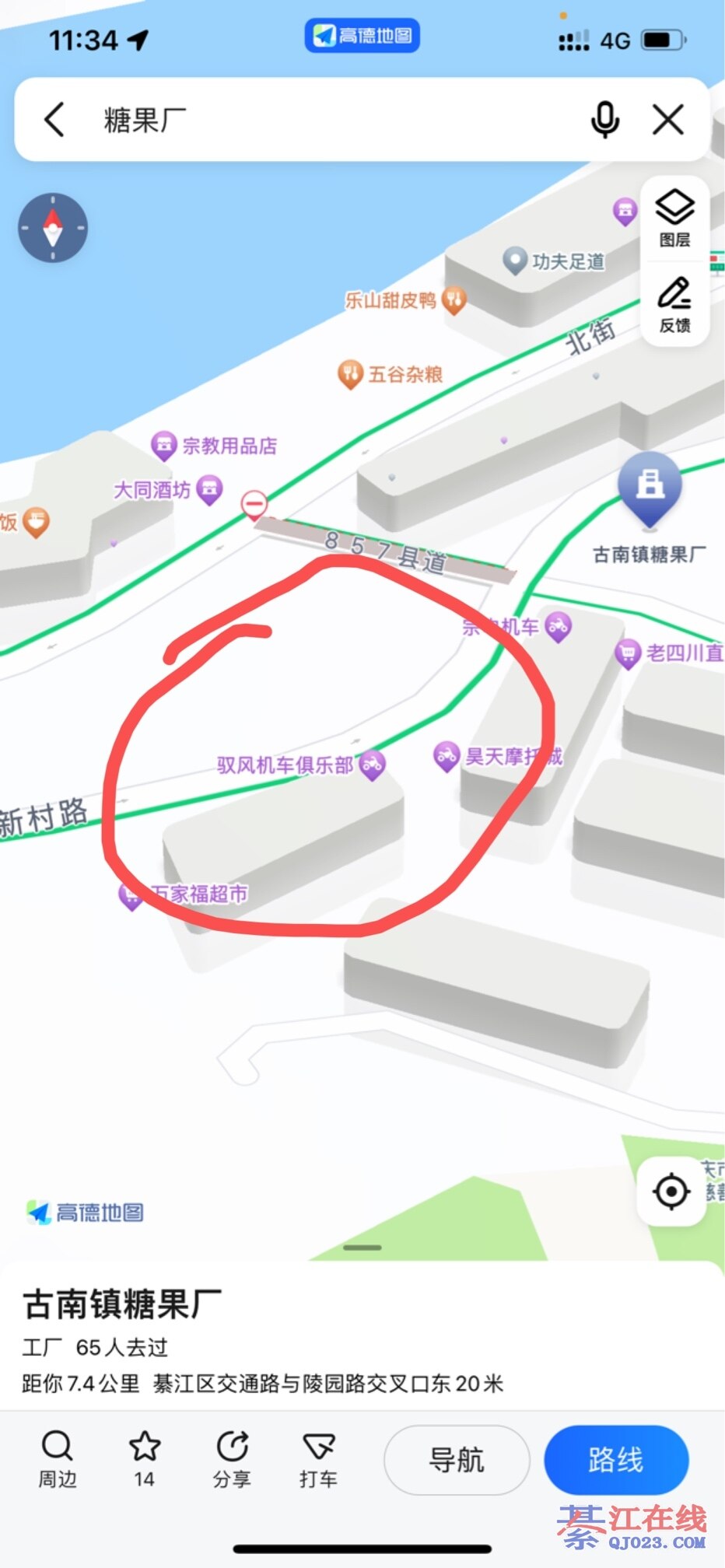This screenshot has height=1568, width=725.
Task: Open 反馈 feedback
Action: [x=674, y=304]
